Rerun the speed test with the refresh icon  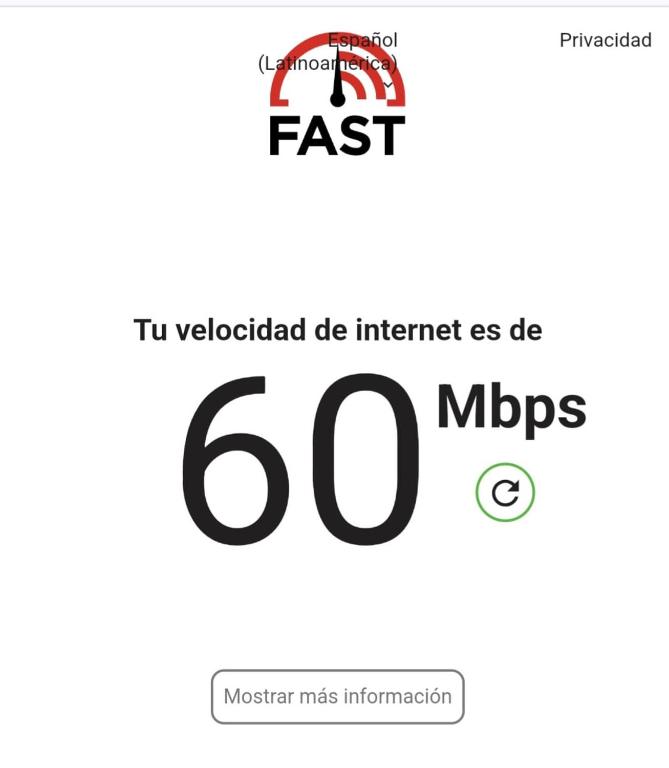(x=505, y=492)
